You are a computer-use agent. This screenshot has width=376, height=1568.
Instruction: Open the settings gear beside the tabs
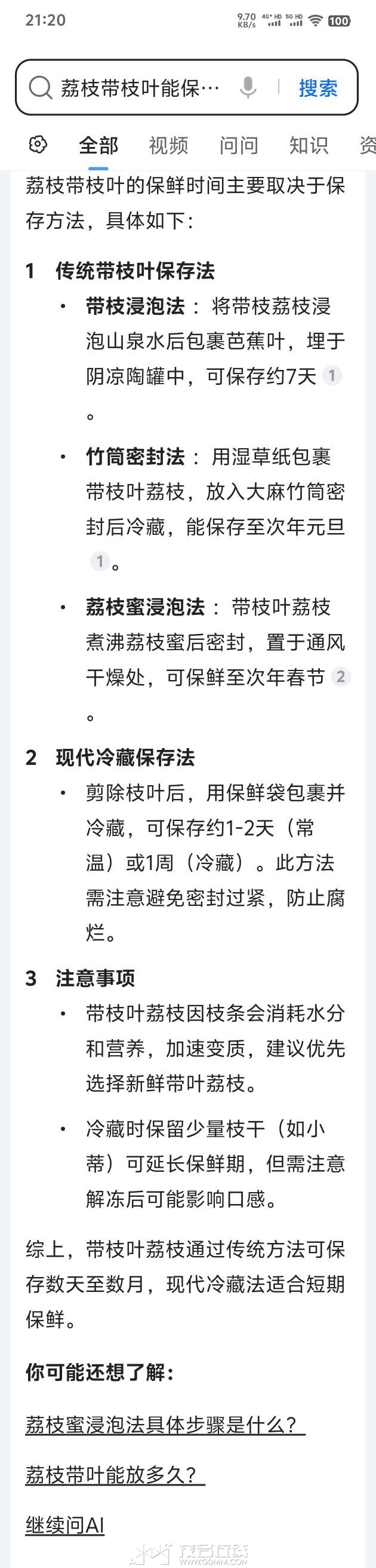point(38,145)
